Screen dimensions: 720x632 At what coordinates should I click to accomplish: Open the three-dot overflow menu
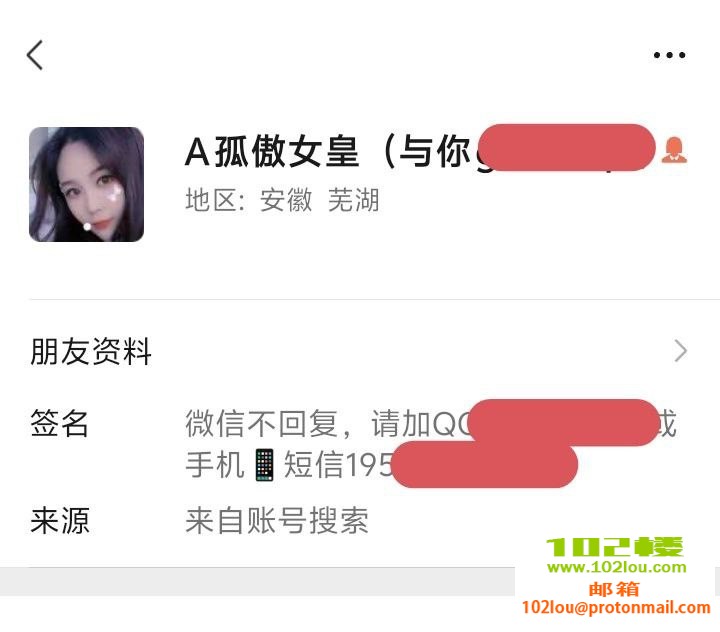coord(669,55)
